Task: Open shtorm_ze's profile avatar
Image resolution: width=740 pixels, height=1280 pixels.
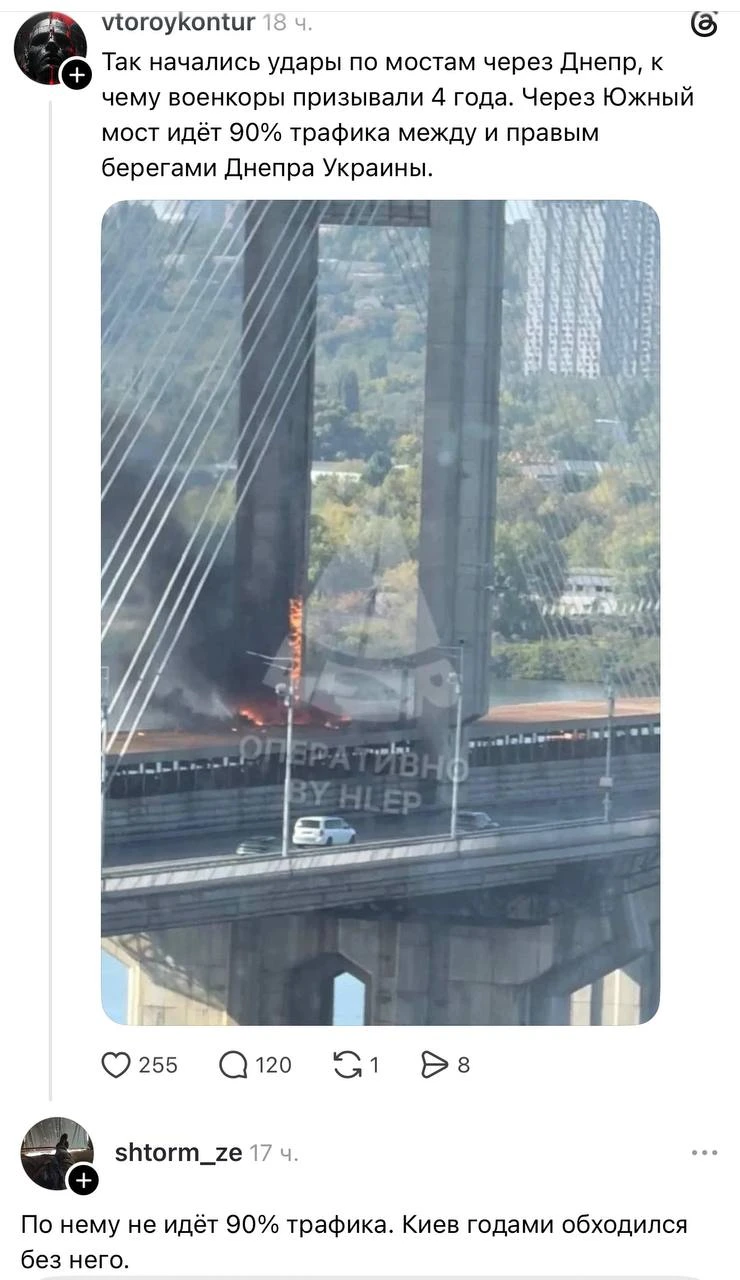Action: 57,1153
